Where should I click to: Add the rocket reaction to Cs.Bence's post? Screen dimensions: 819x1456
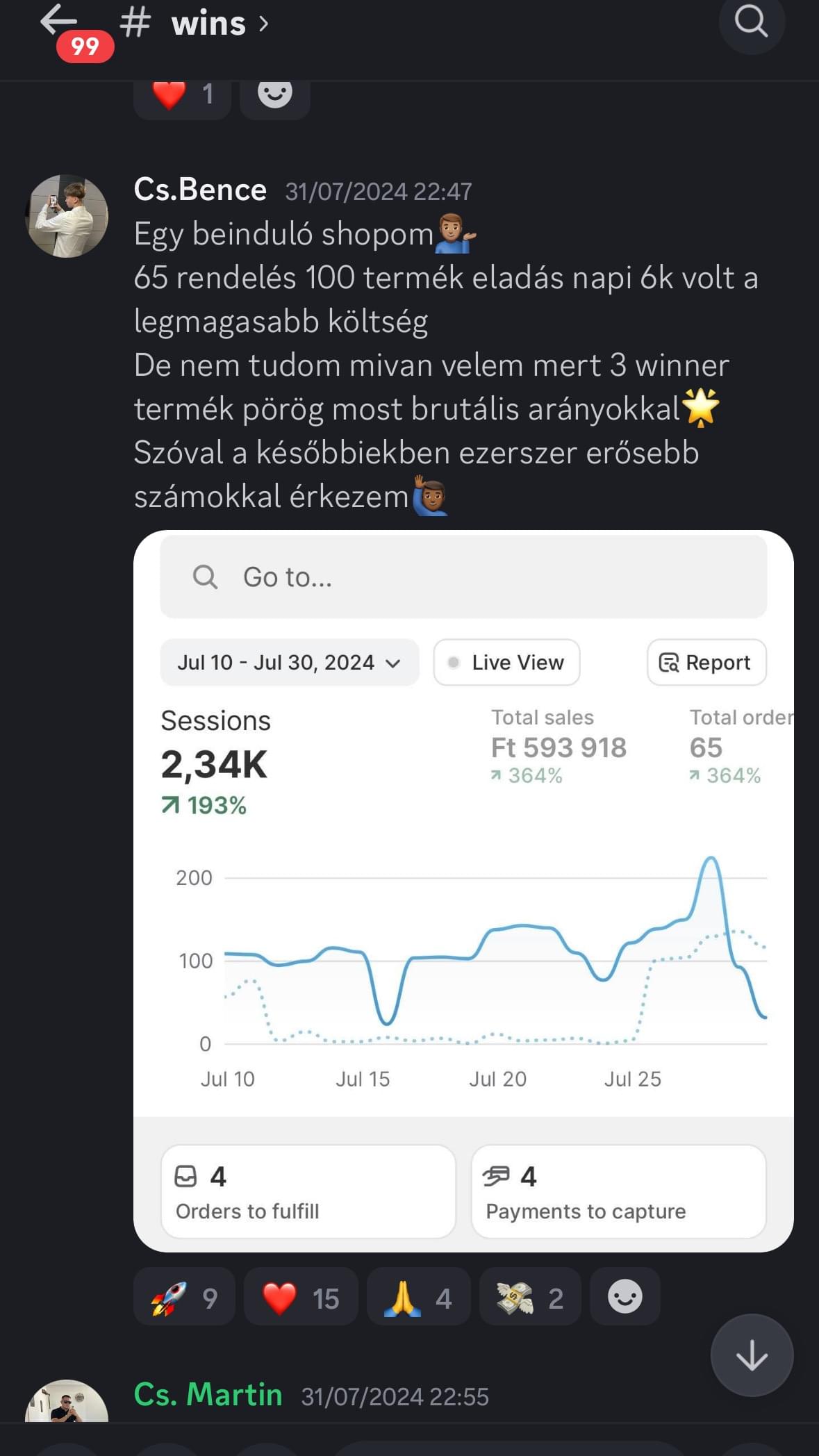(x=184, y=1297)
